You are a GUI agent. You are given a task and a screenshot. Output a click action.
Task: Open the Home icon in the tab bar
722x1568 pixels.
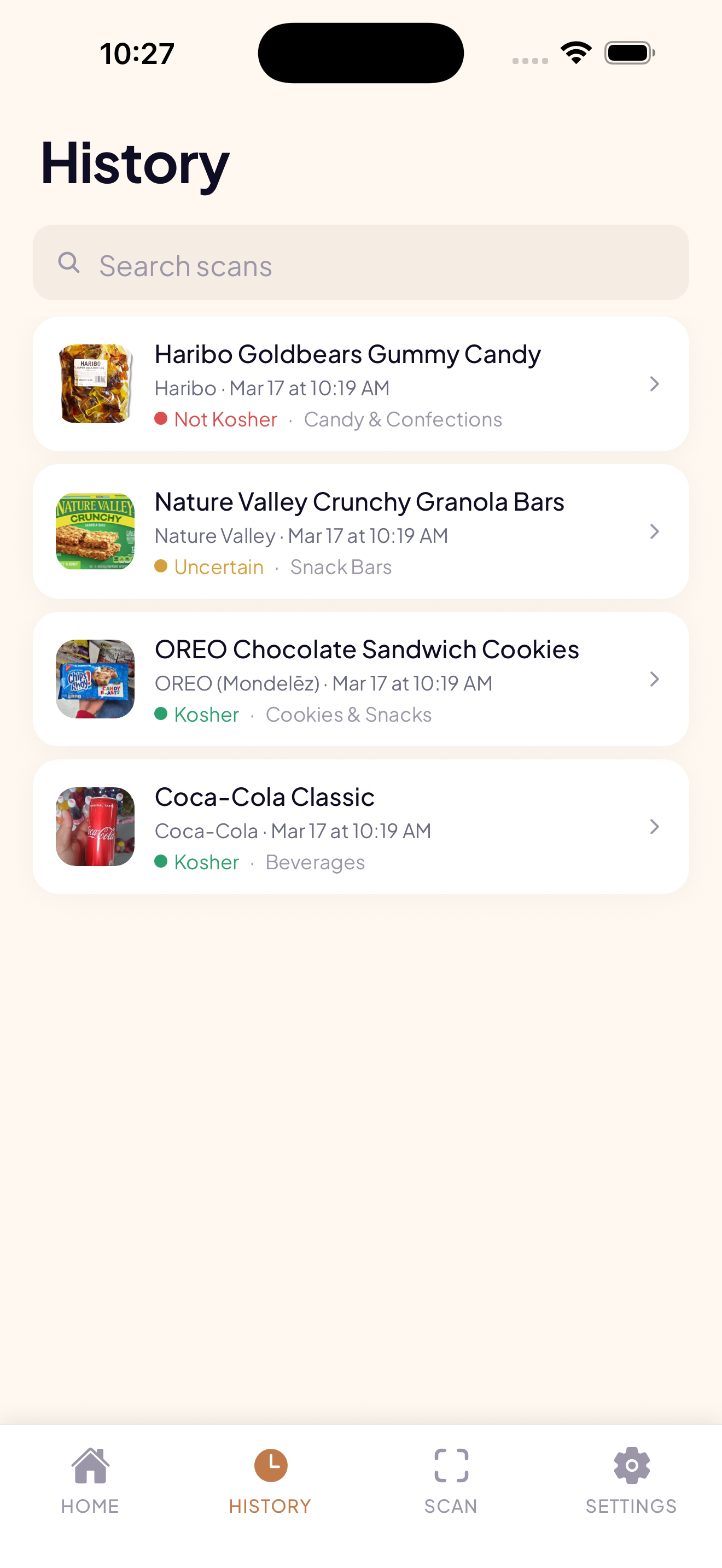(x=90, y=1464)
